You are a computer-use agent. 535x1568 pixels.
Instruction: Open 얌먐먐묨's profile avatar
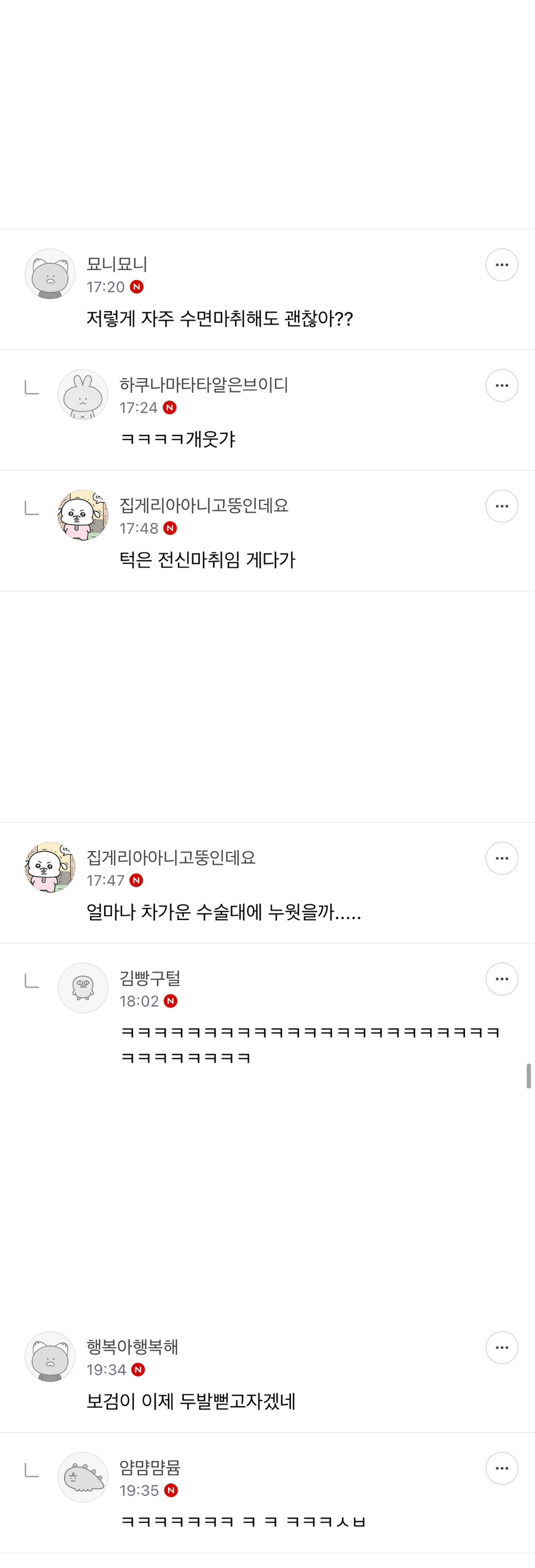click(83, 1477)
